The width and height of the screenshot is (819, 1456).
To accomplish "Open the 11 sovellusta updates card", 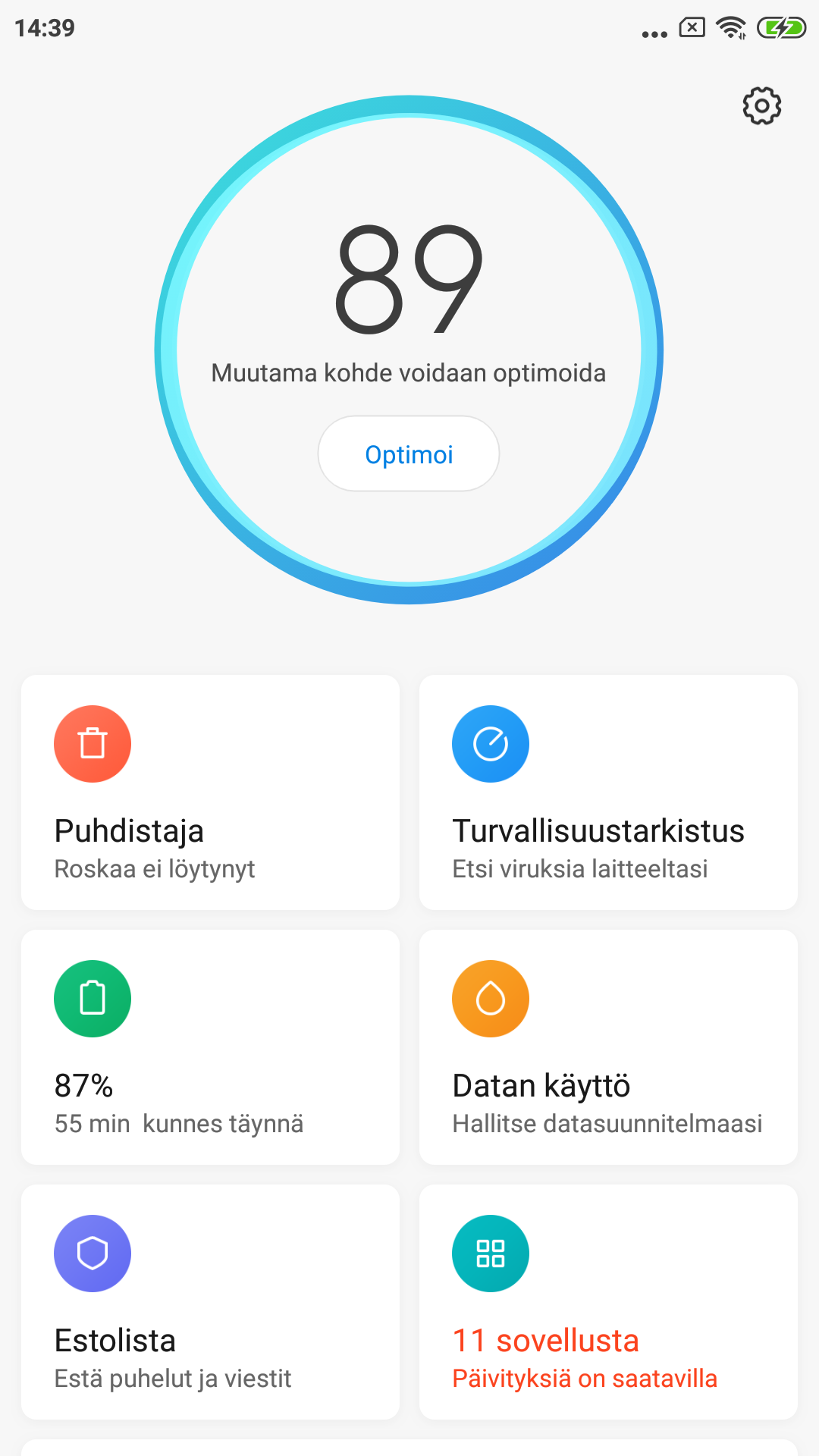I will coord(608,1302).
